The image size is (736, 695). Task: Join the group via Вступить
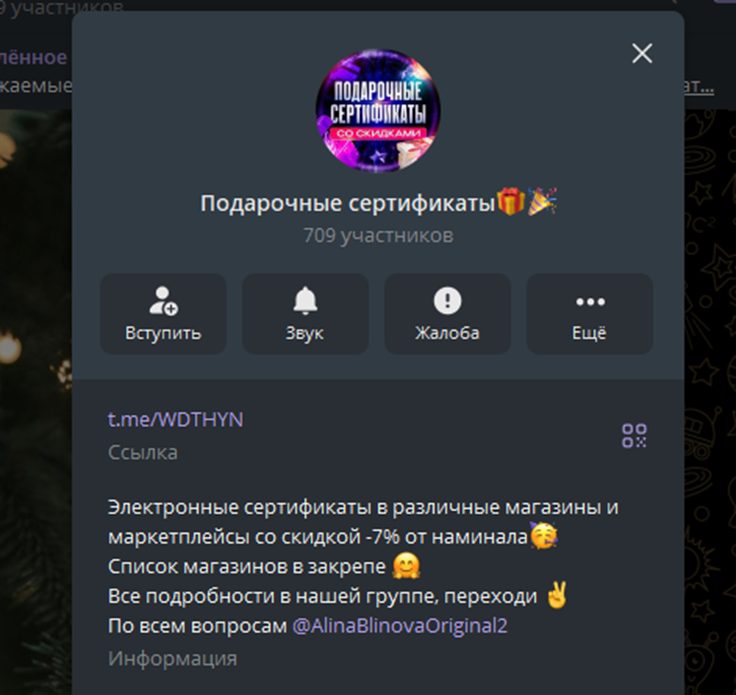(163, 314)
